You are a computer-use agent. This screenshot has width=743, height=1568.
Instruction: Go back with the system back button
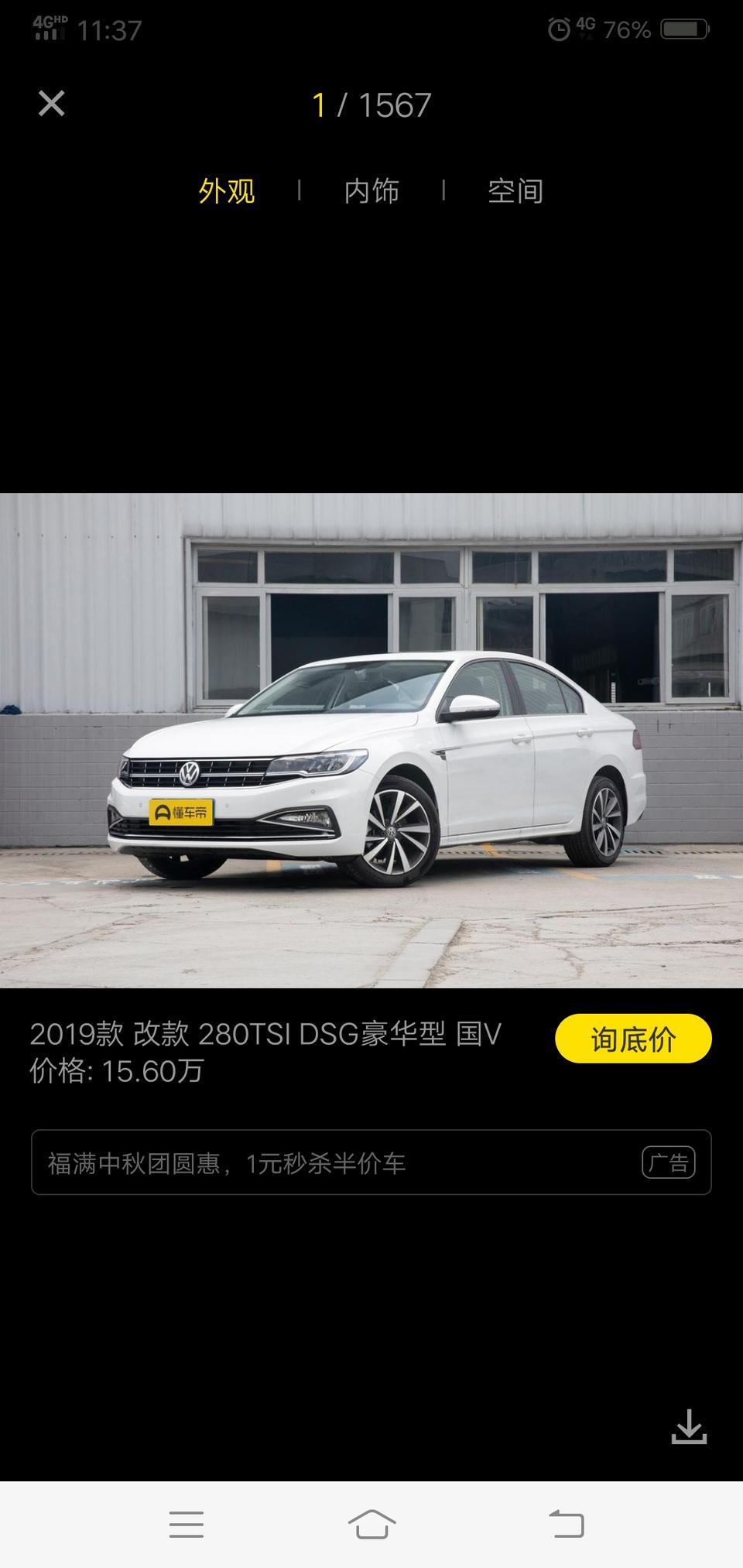coord(567,1524)
